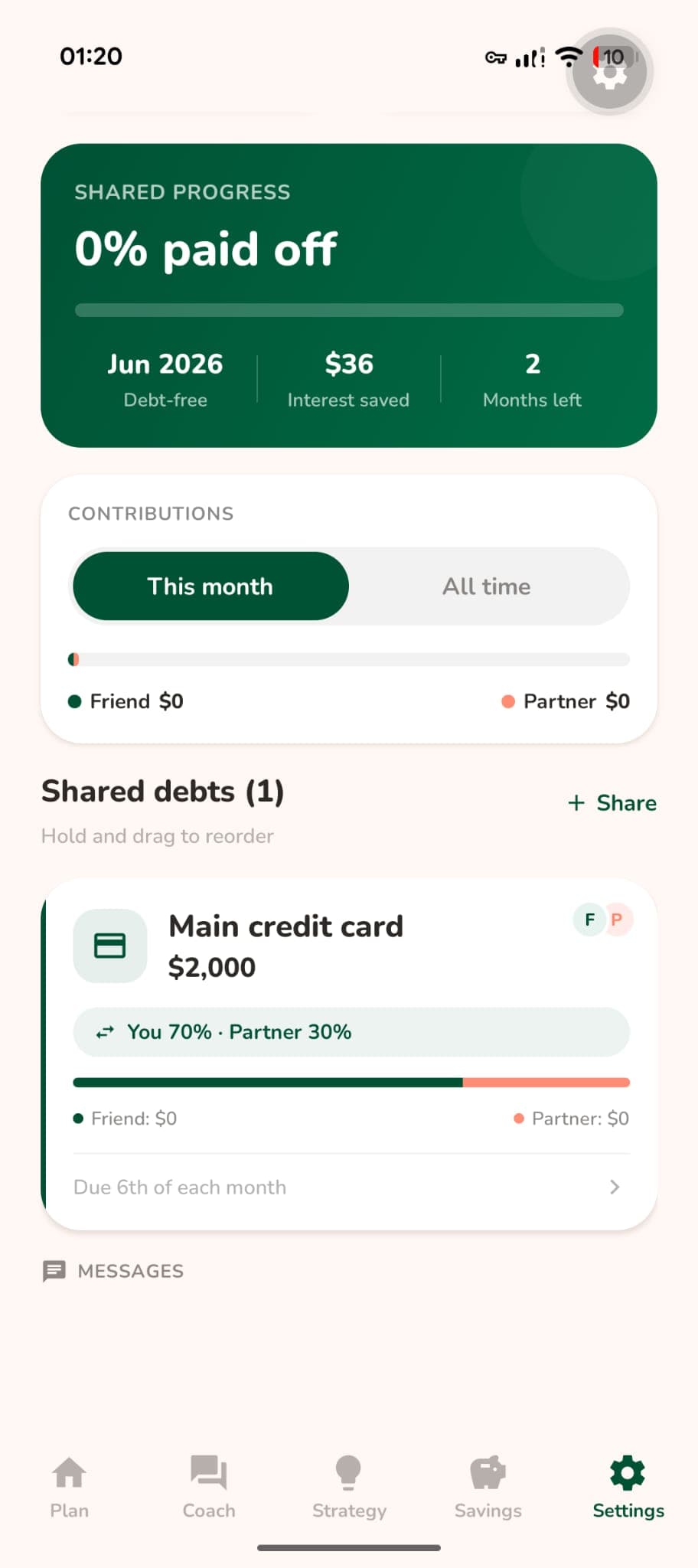Switch contributions to All time view
This screenshot has width=698, height=1568.
tap(486, 586)
